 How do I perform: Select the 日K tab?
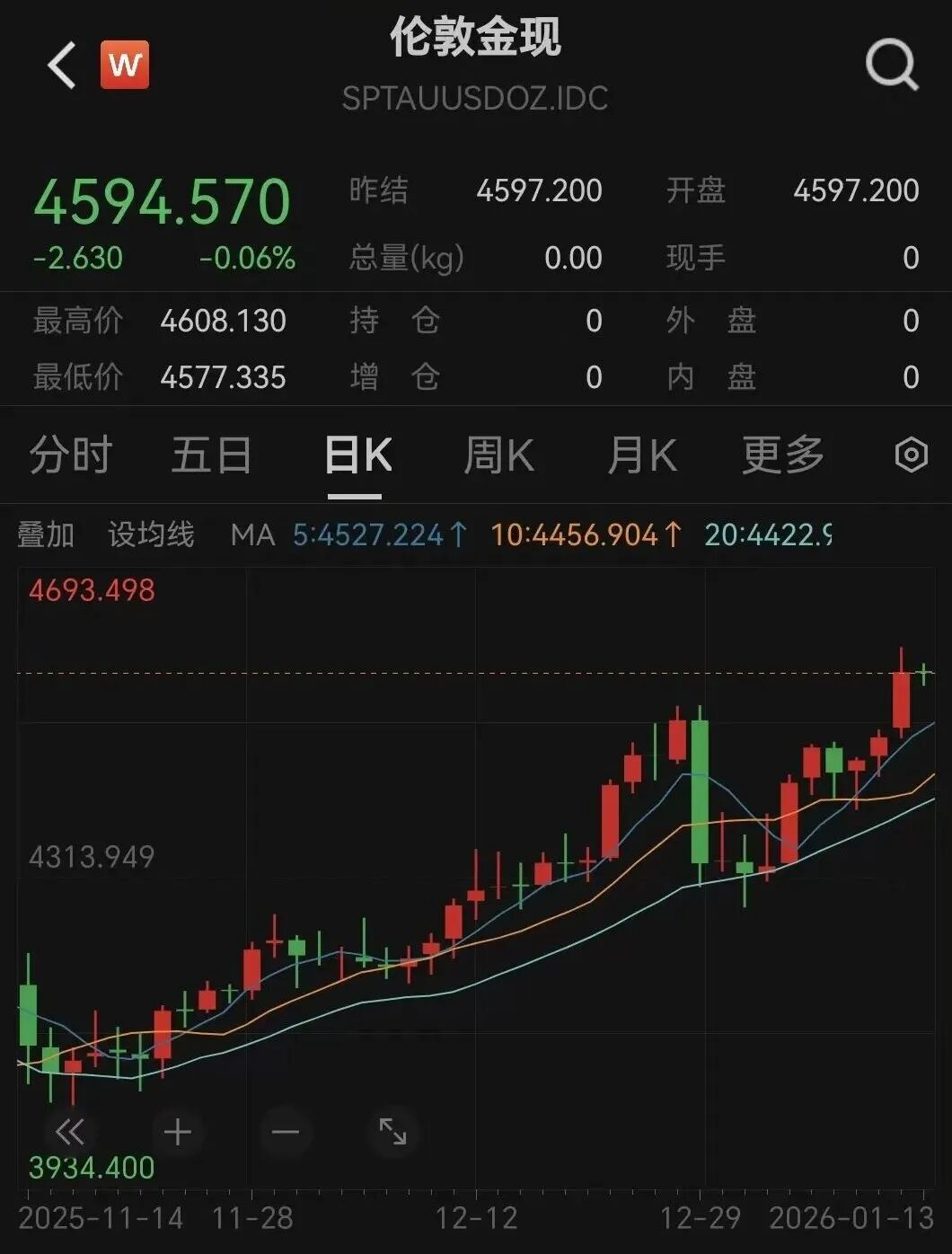[x=357, y=455]
